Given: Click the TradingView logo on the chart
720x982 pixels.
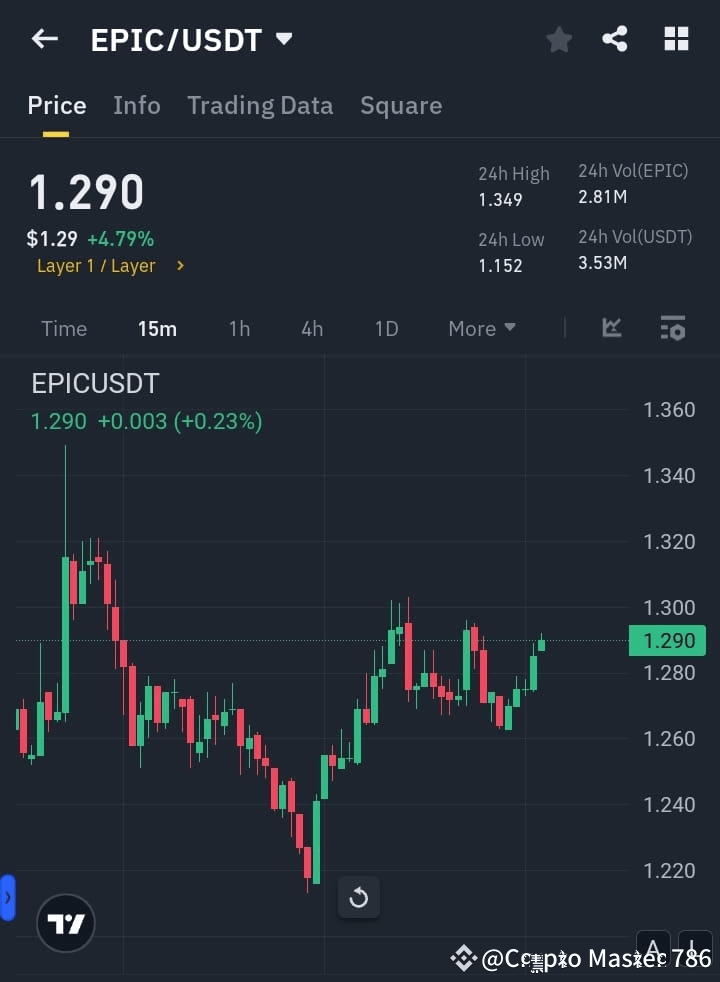Looking at the screenshot, I should (x=65, y=922).
